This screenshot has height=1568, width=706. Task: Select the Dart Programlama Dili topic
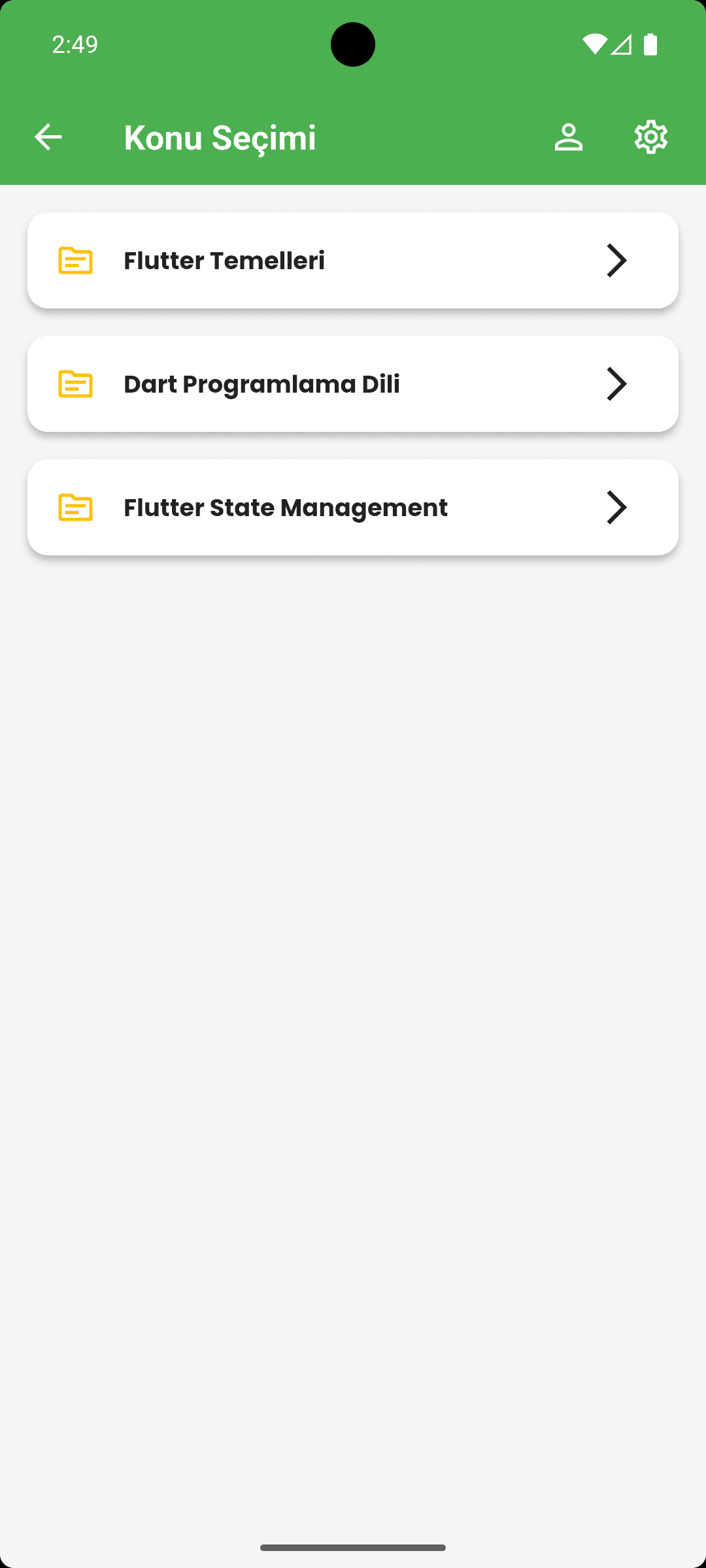pos(353,384)
